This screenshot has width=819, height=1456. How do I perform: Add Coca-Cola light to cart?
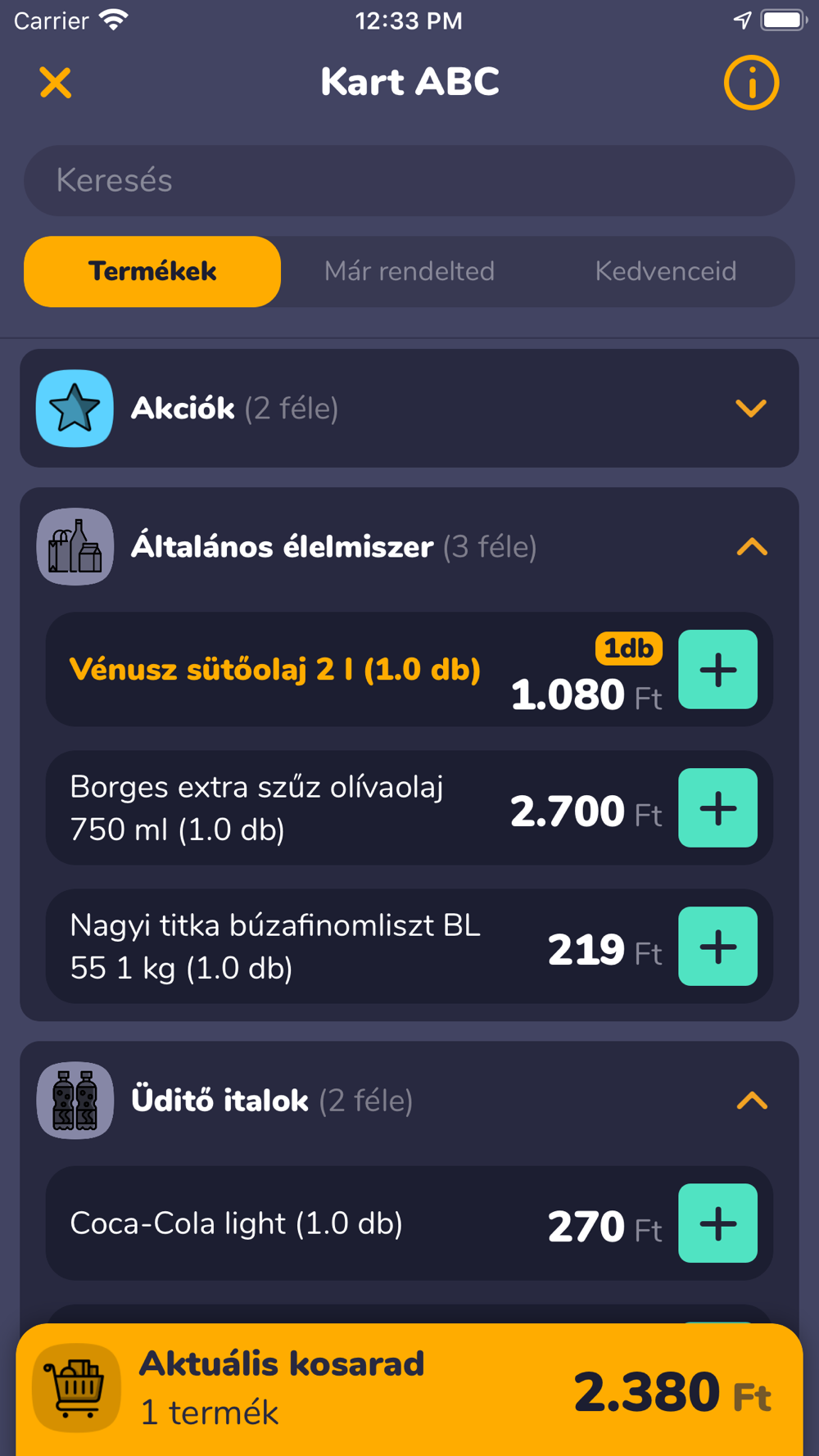(718, 1223)
